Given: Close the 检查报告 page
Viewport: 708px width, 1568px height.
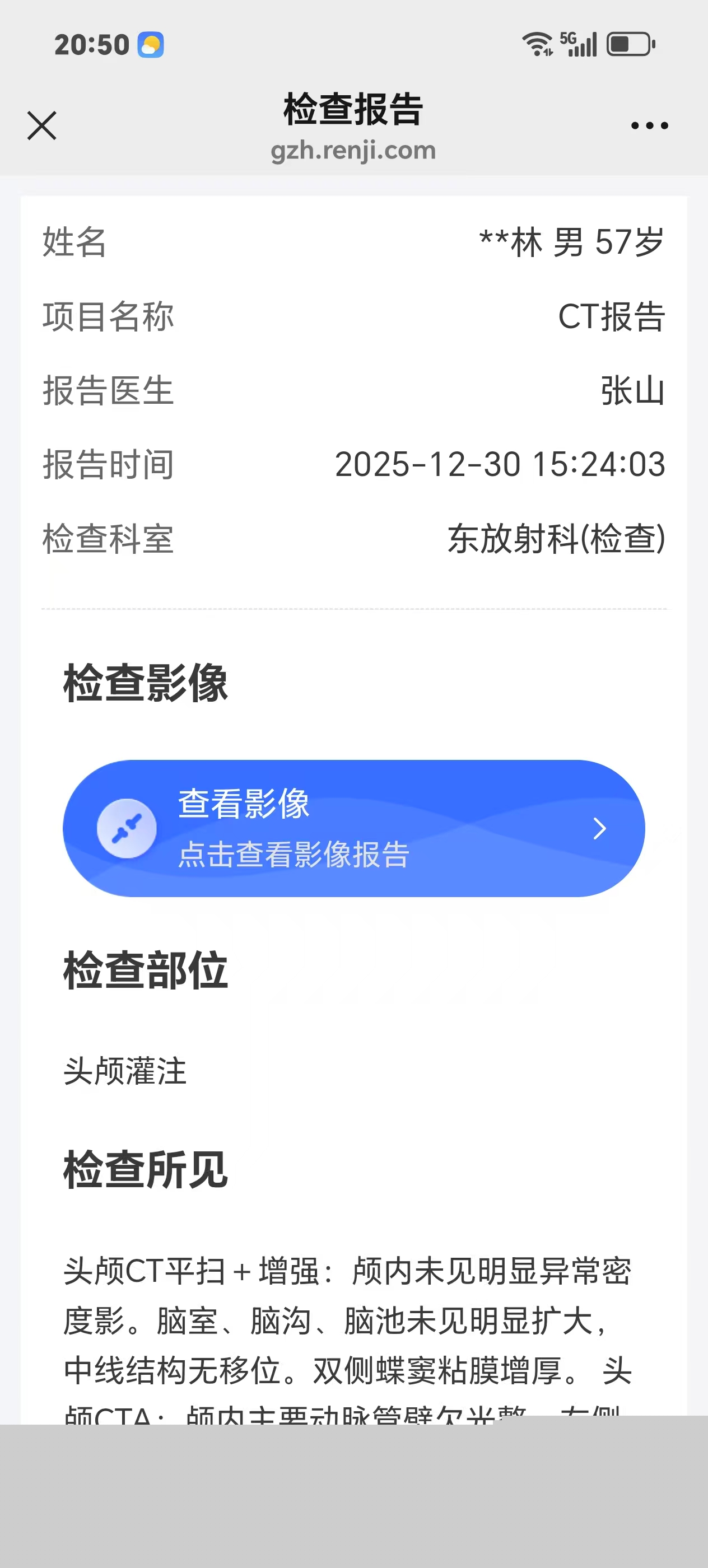Looking at the screenshot, I should (x=42, y=125).
